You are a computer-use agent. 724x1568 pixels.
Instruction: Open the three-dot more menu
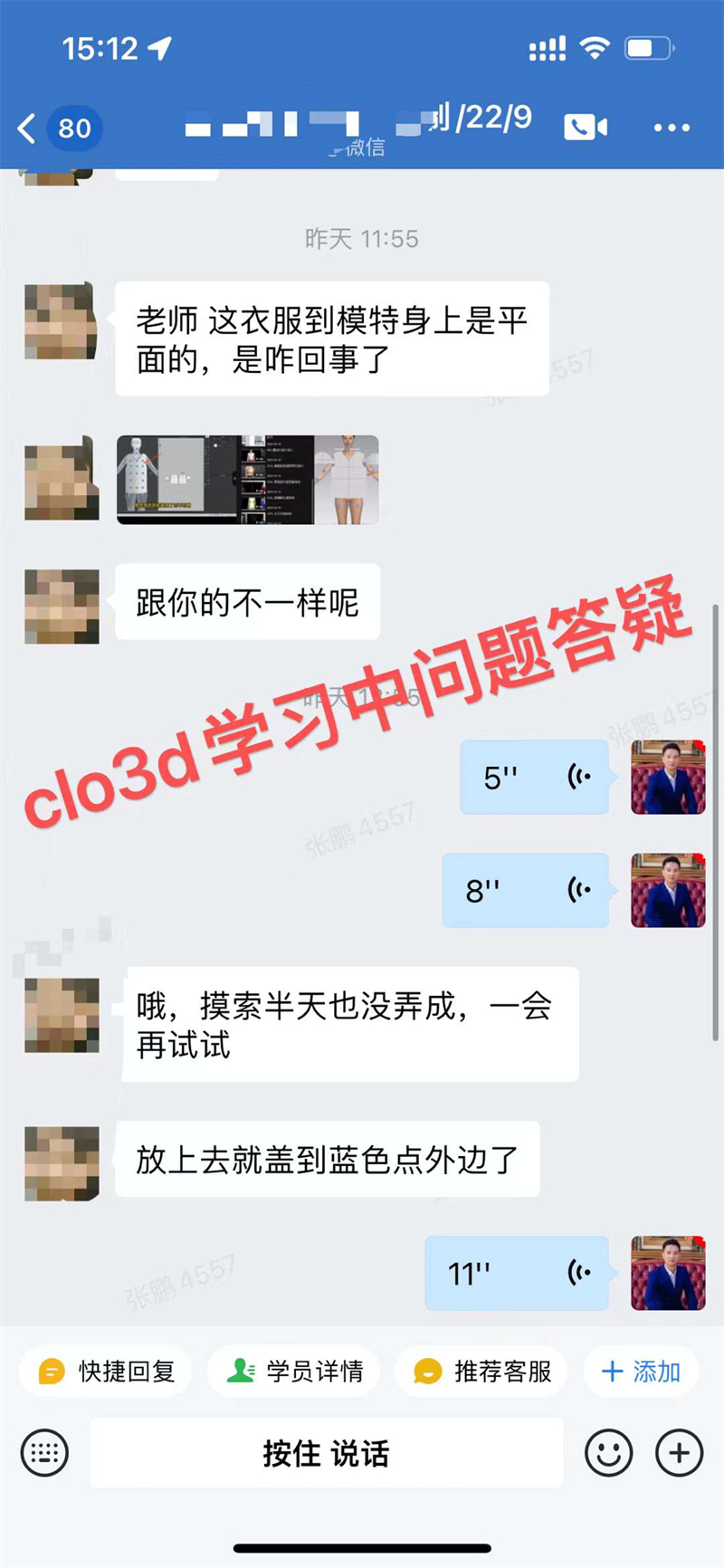[672, 128]
